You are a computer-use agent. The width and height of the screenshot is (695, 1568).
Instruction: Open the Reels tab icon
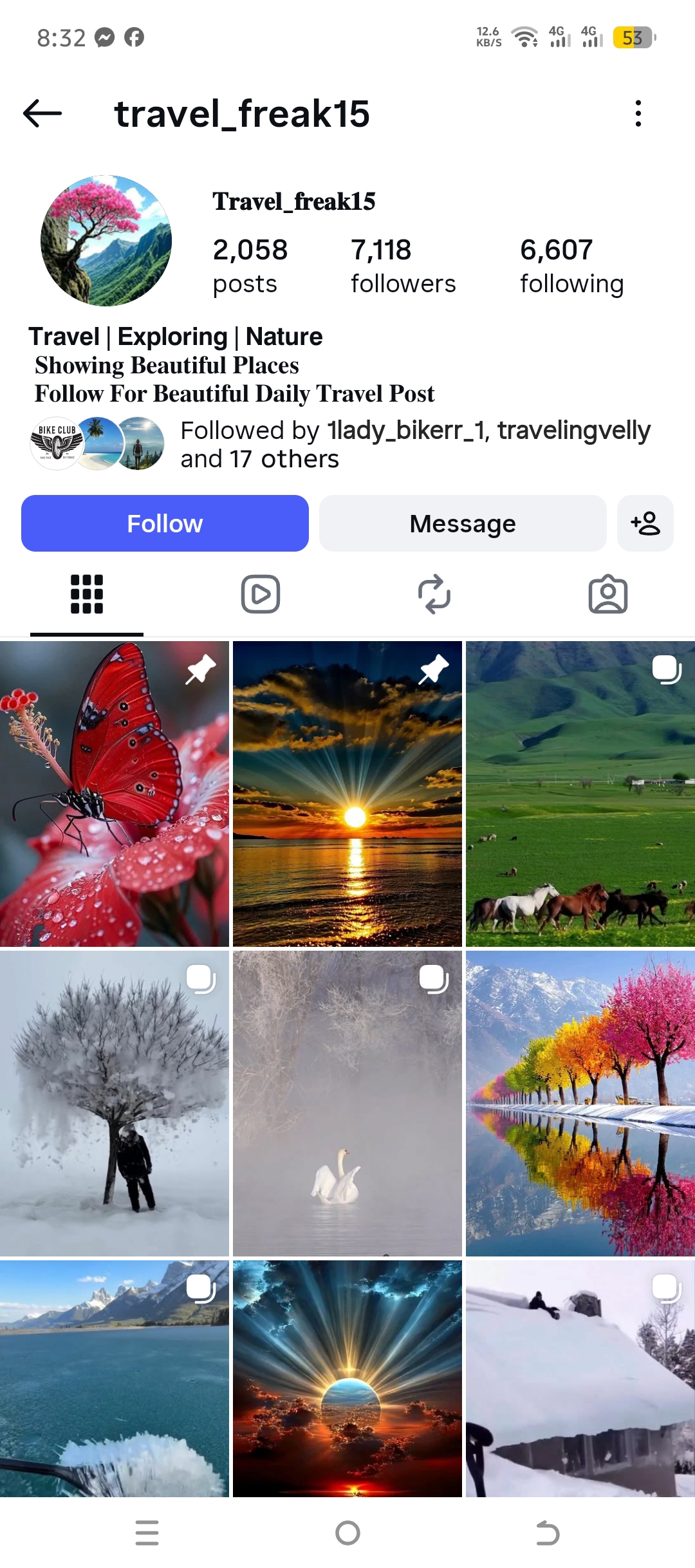click(260, 593)
